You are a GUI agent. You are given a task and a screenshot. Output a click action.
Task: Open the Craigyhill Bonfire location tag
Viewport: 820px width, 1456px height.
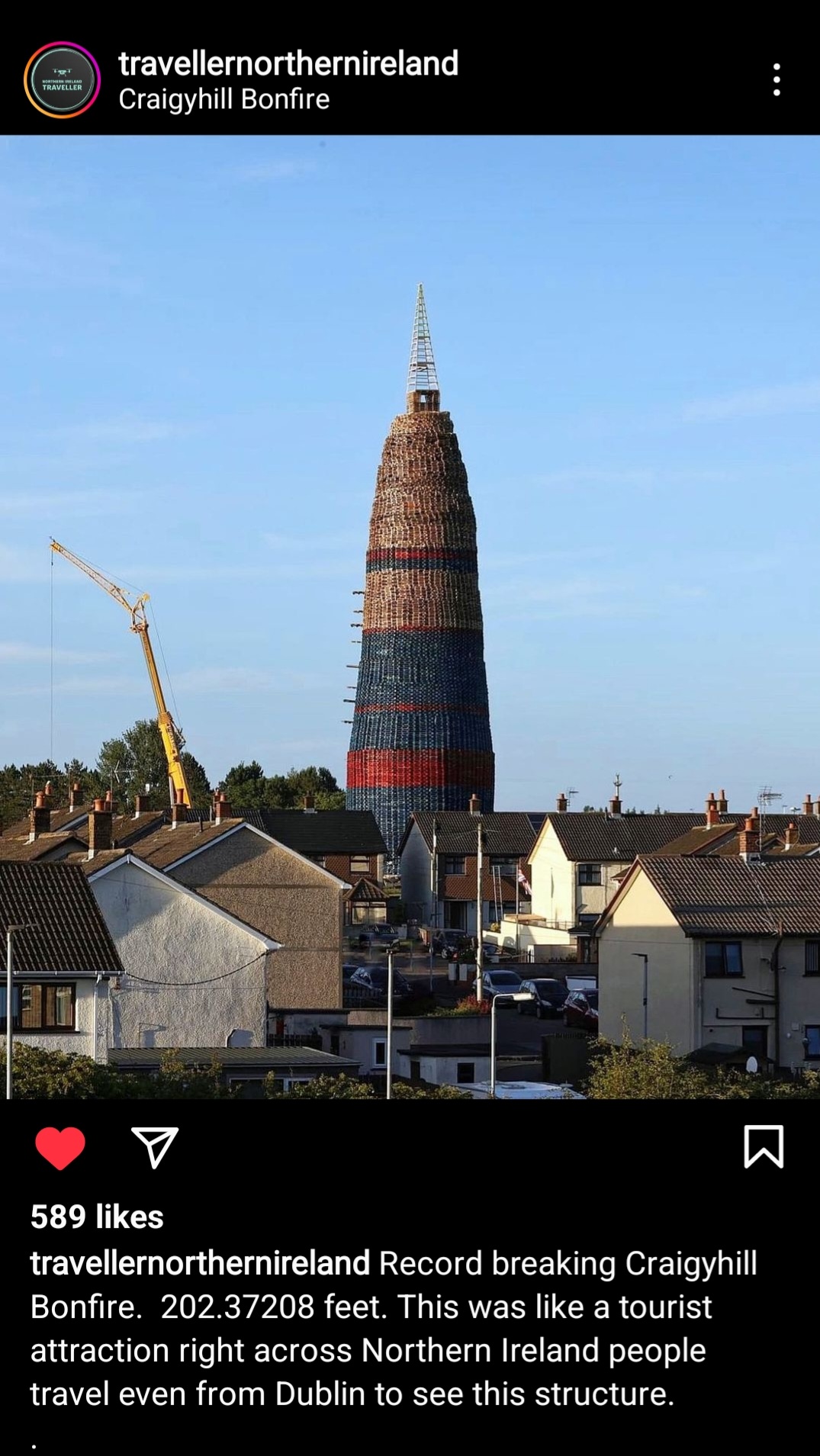coord(223,99)
